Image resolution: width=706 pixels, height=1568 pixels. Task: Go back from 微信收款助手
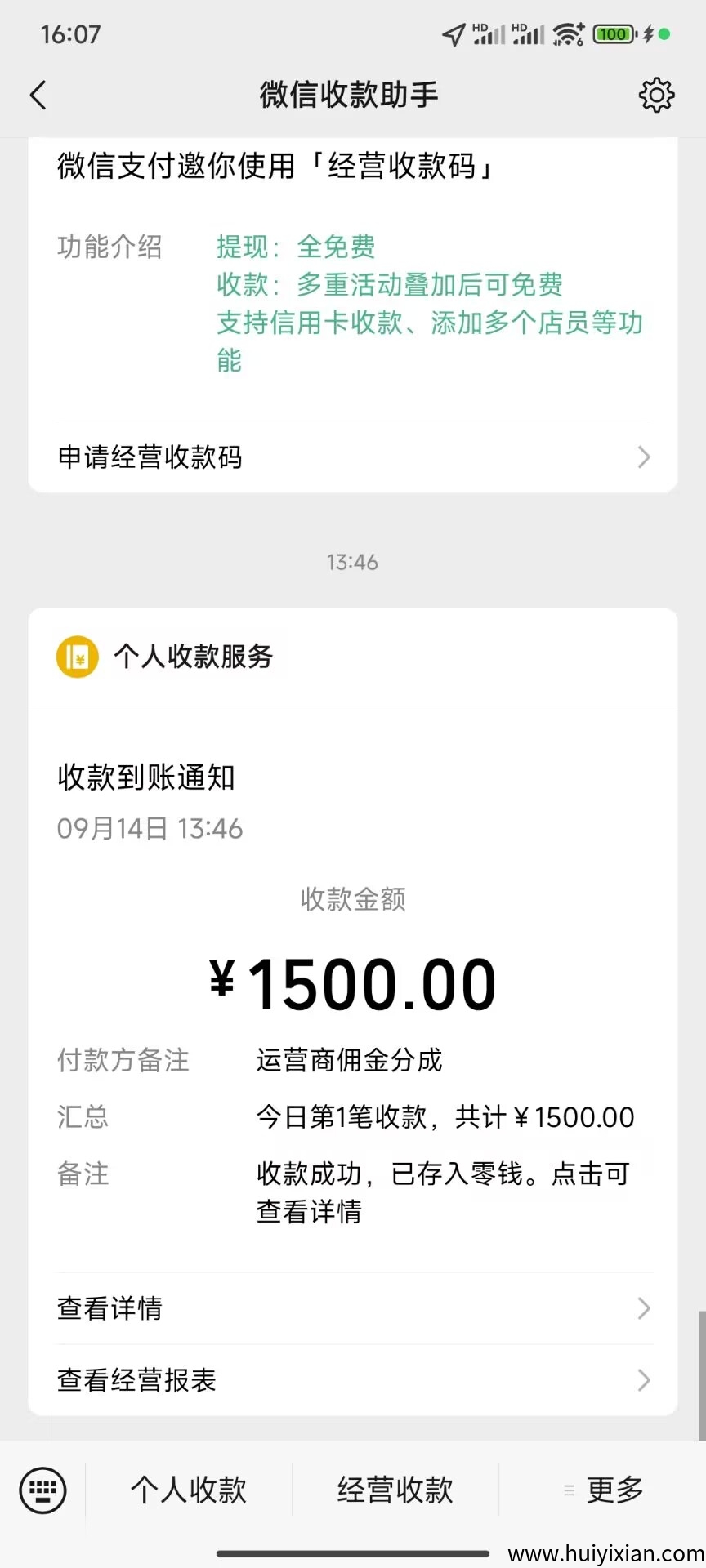(x=38, y=96)
